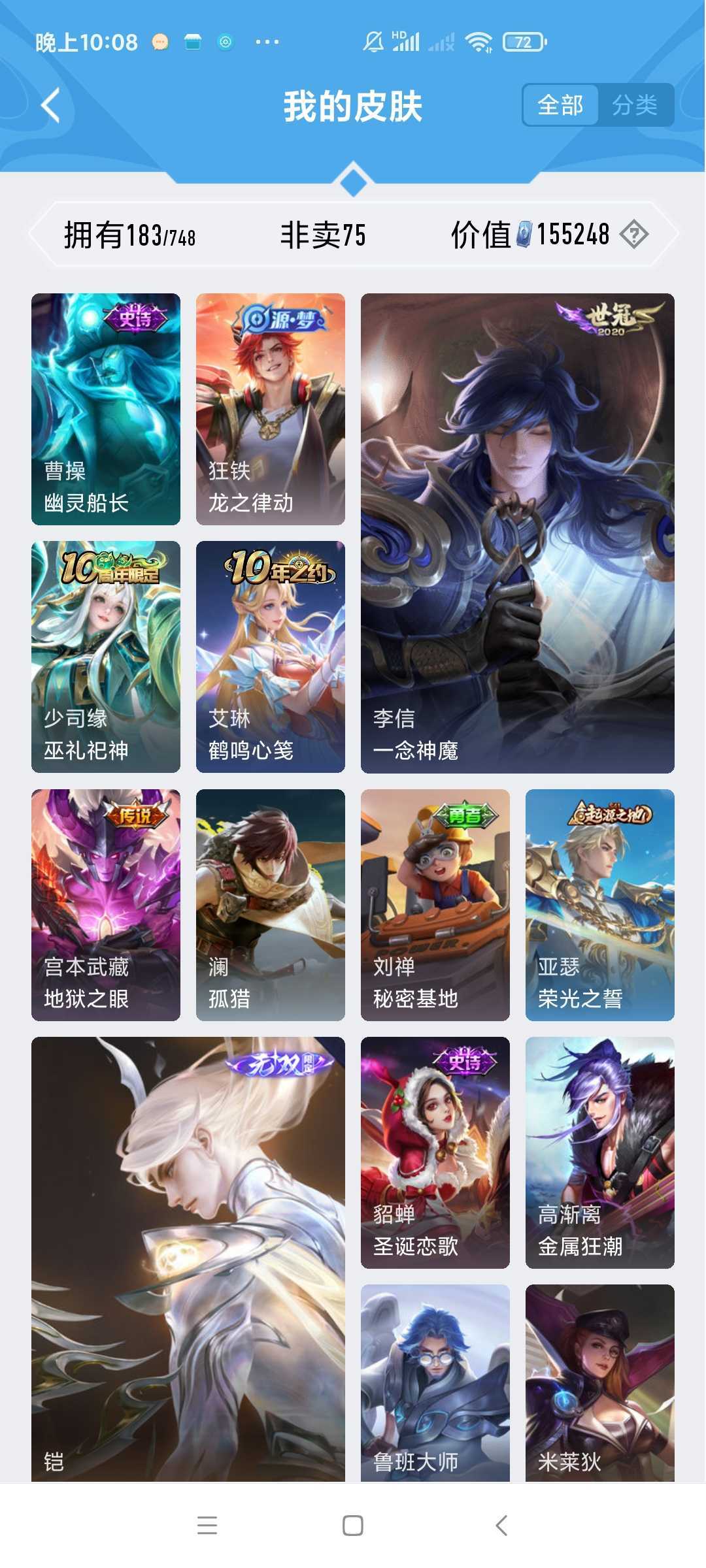Image resolution: width=706 pixels, height=1568 pixels.
Task: Tap the Wi-Fi icon in the status bar
Action: coord(479,41)
